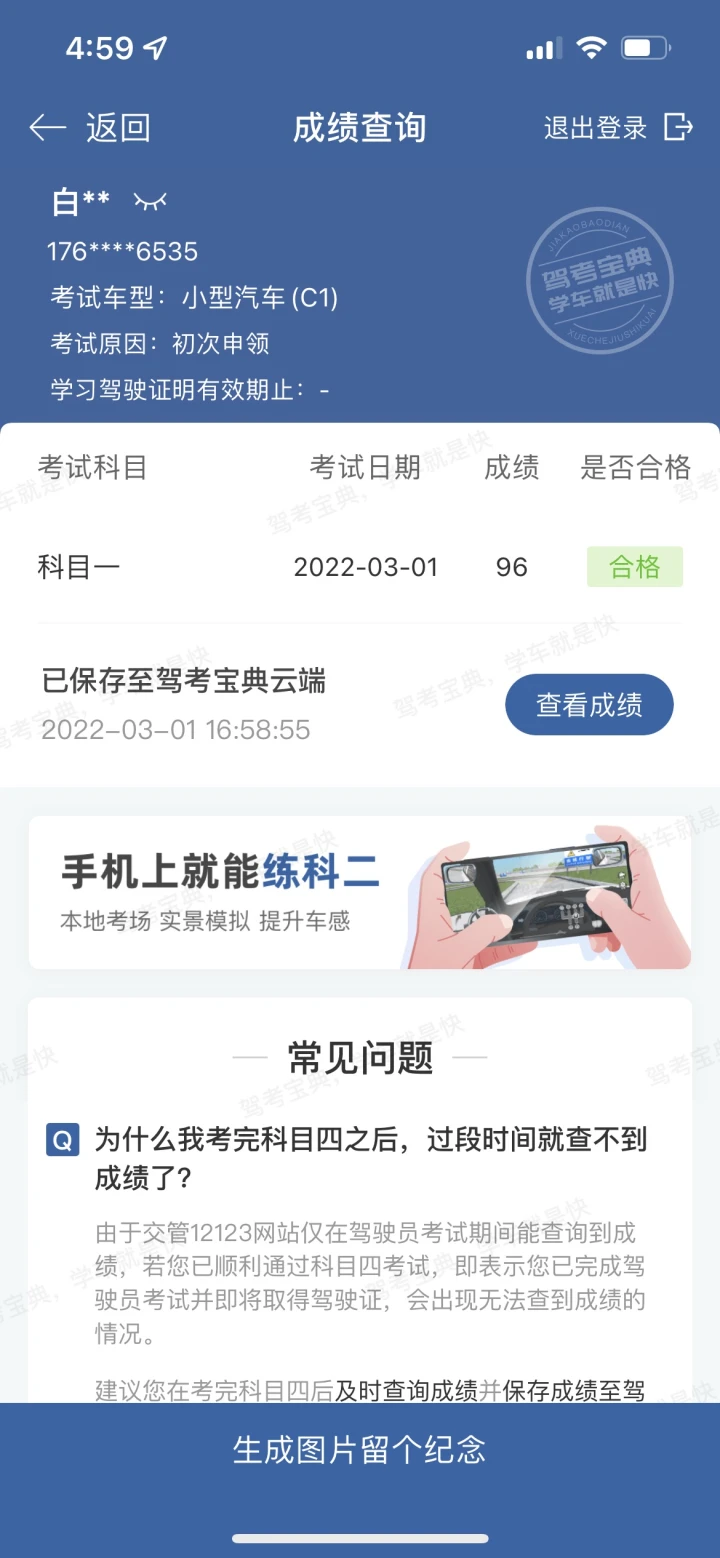This screenshot has height=1558, width=720.
Task: Tap 查看成绩 to view saved score
Action: coord(589,705)
